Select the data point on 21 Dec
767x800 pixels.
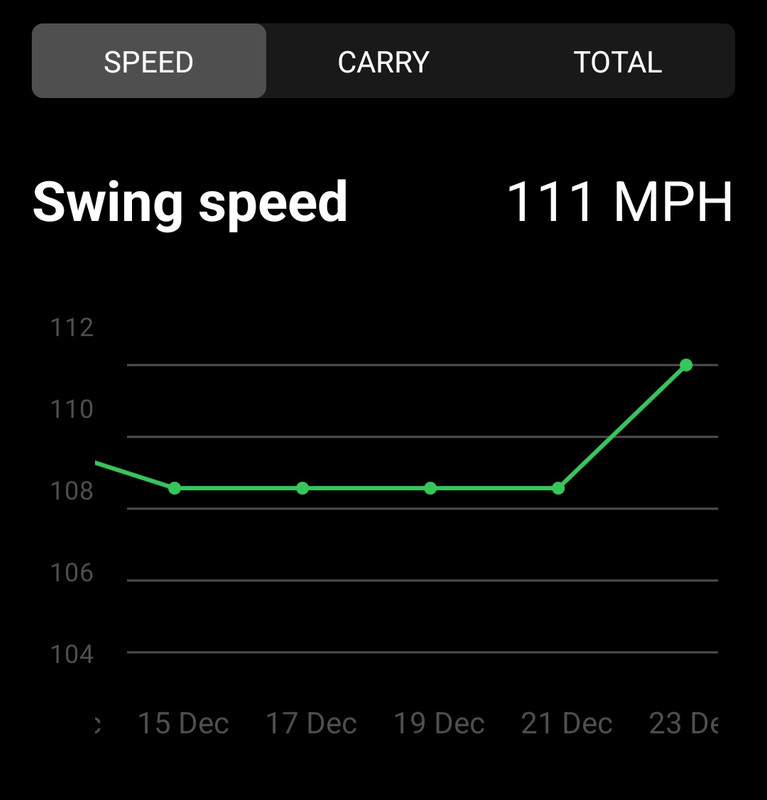point(556,488)
